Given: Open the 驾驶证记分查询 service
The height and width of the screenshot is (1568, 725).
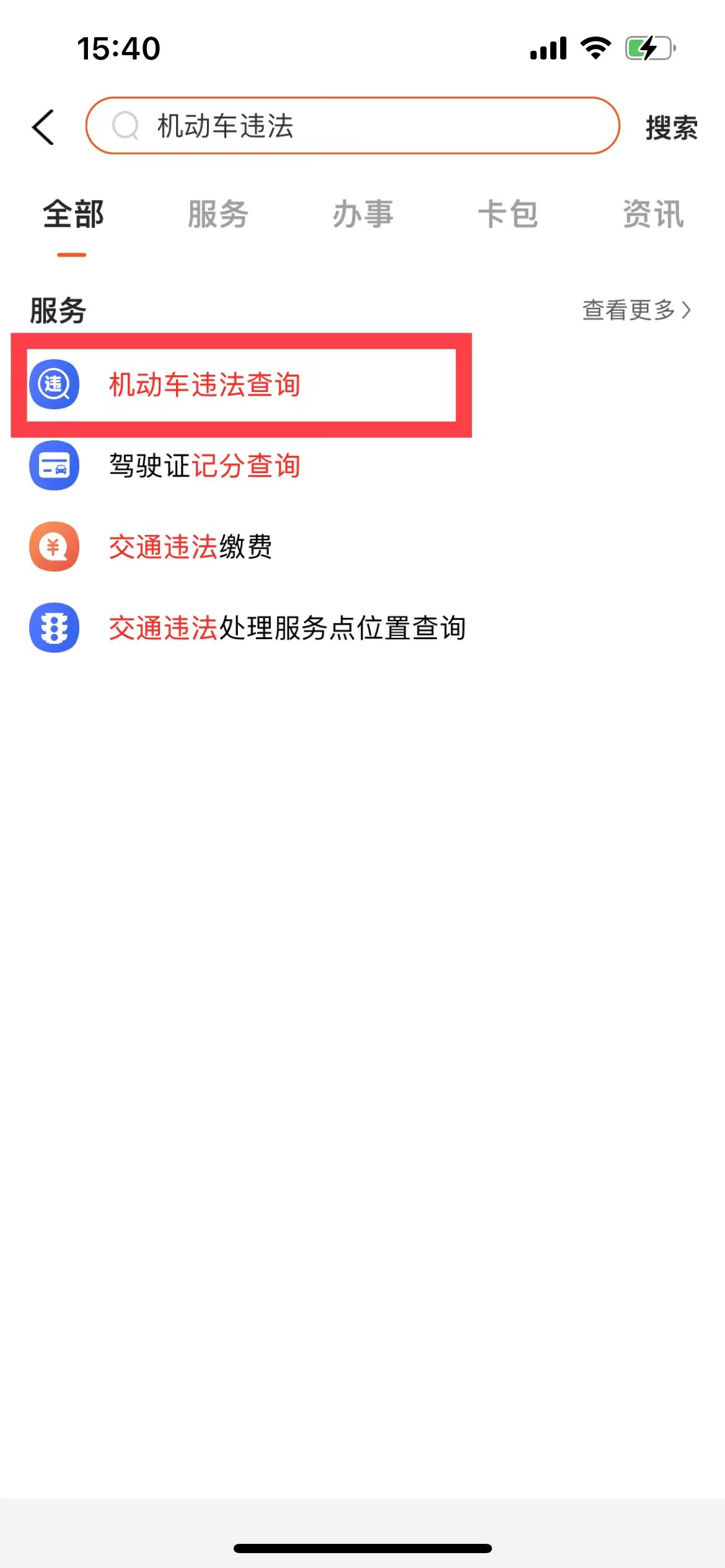Looking at the screenshot, I should 204,466.
